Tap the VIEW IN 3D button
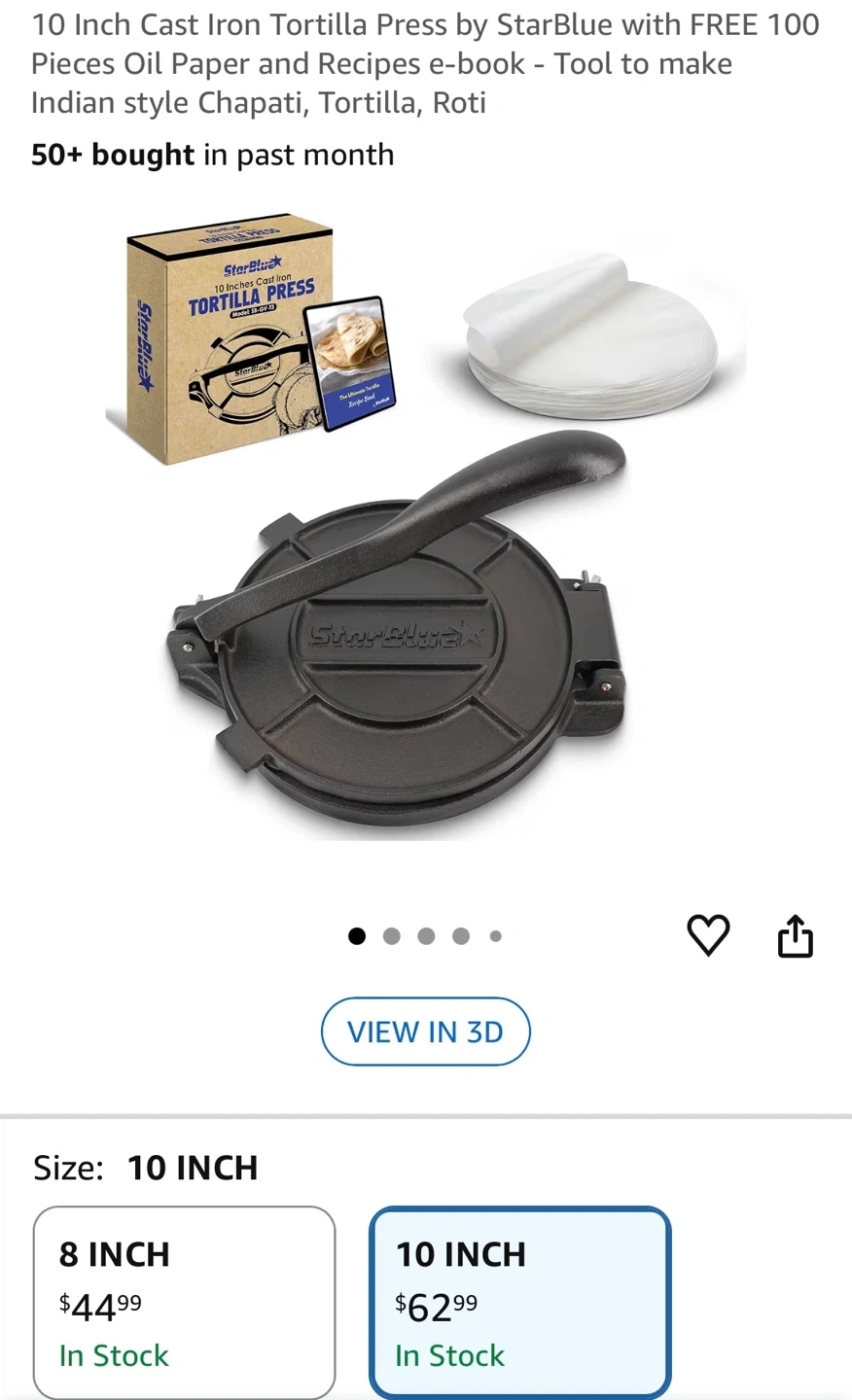The image size is (852, 1400). (x=425, y=1032)
